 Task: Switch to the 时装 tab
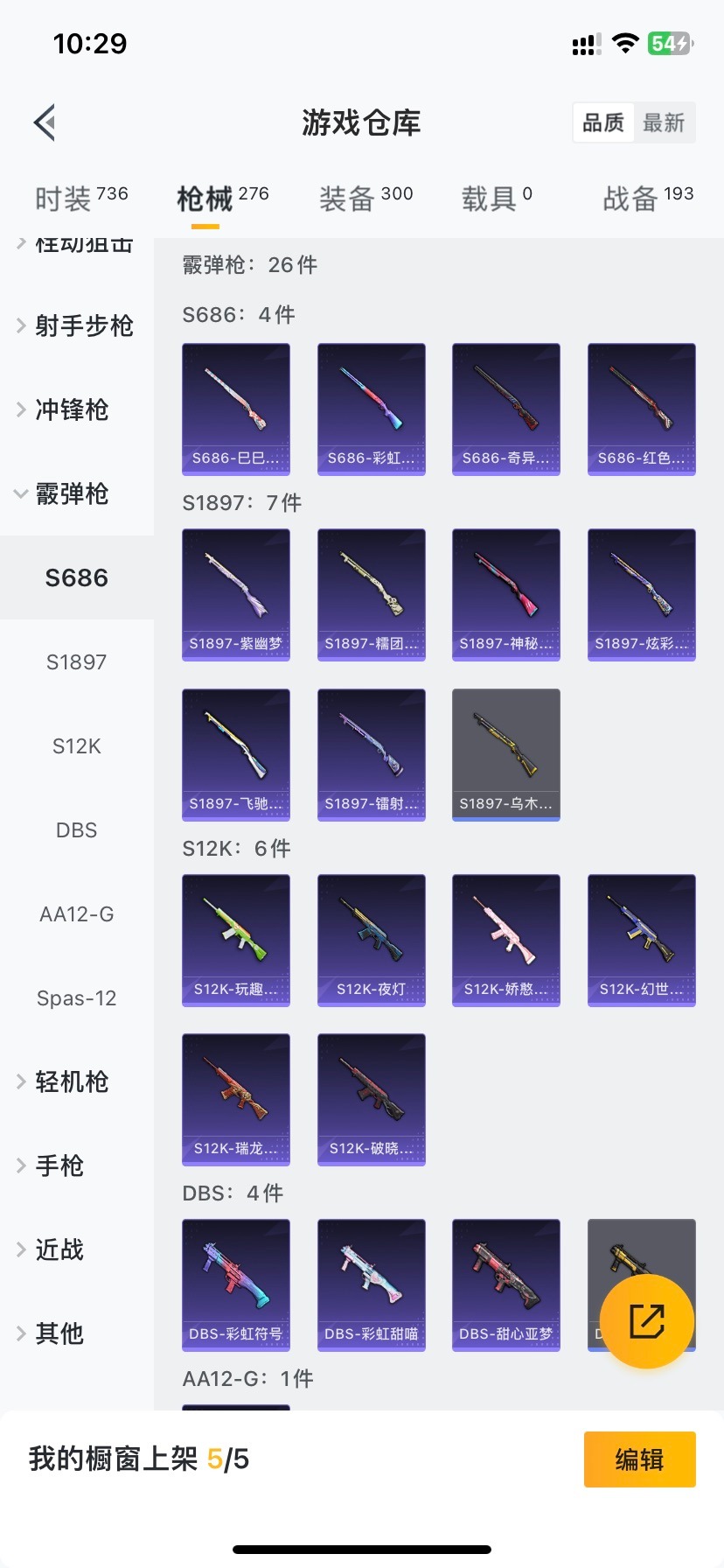80,199
